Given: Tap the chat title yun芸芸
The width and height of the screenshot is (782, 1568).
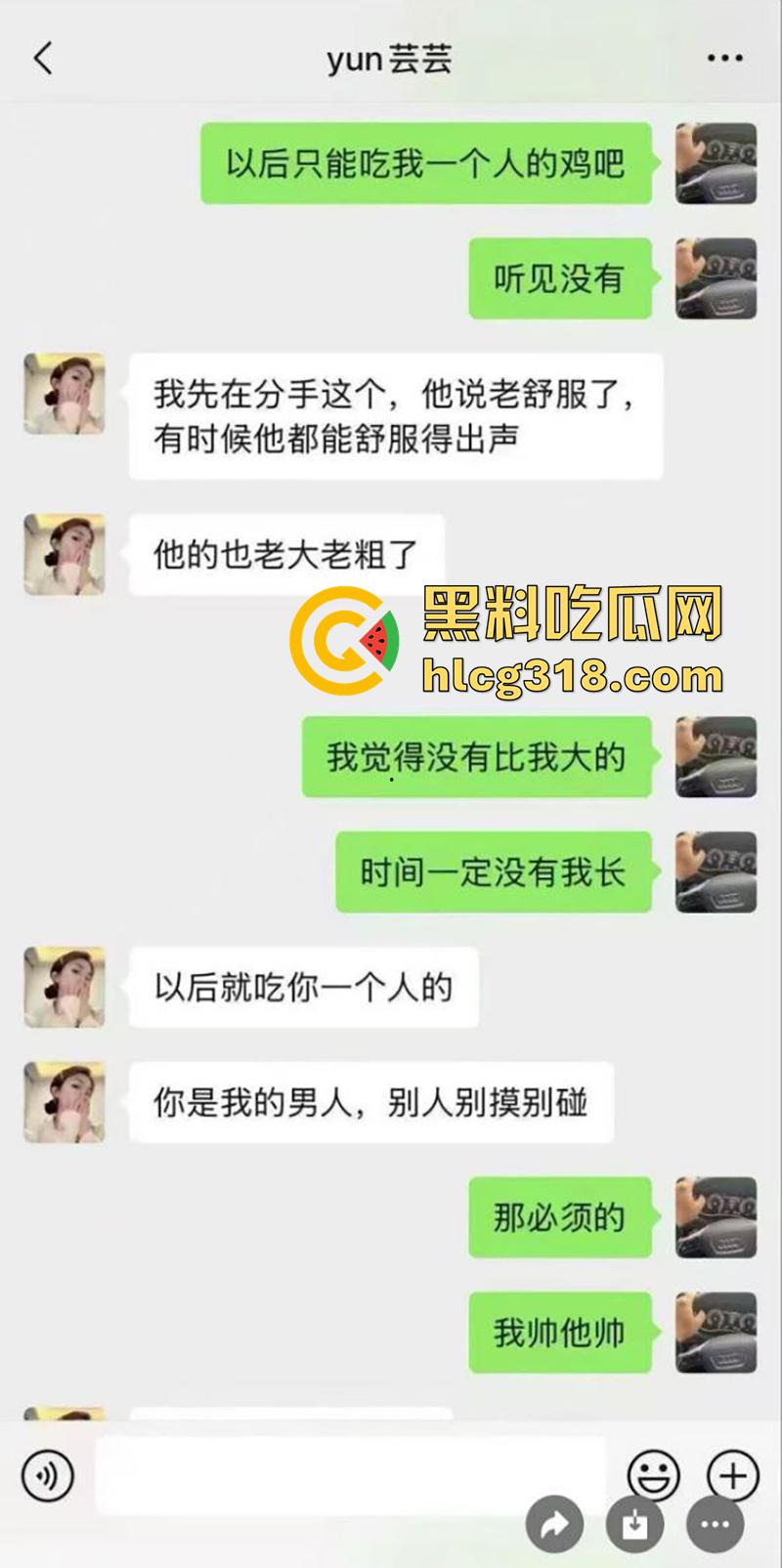Looking at the screenshot, I should click(391, 59).
